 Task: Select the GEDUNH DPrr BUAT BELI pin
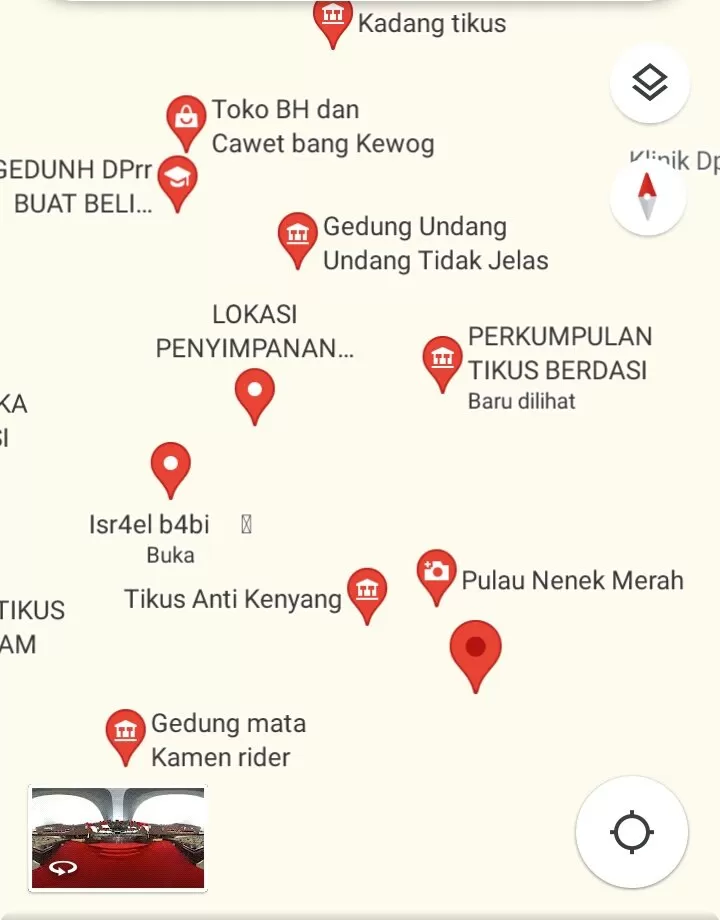pos(177,179)
